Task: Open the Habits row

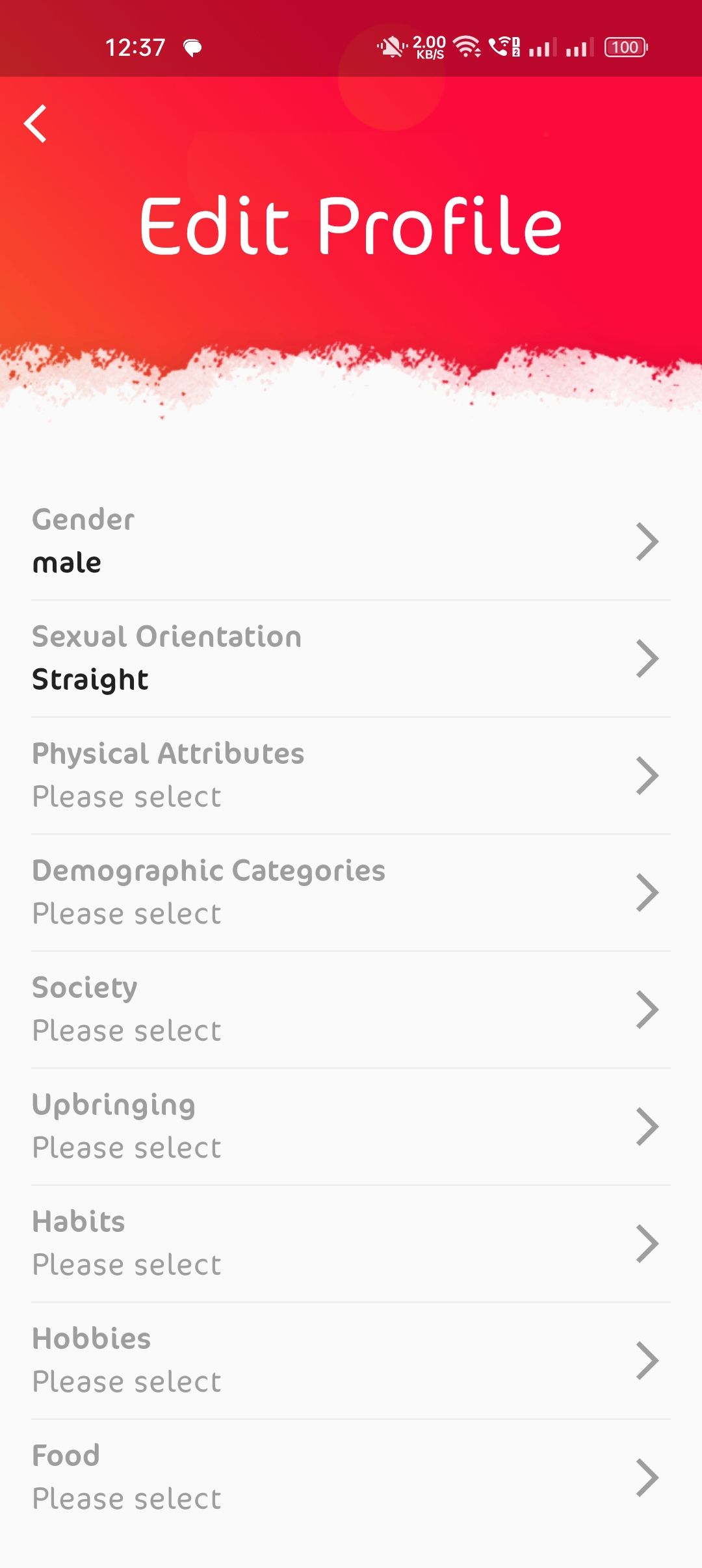Action: 351,1244
